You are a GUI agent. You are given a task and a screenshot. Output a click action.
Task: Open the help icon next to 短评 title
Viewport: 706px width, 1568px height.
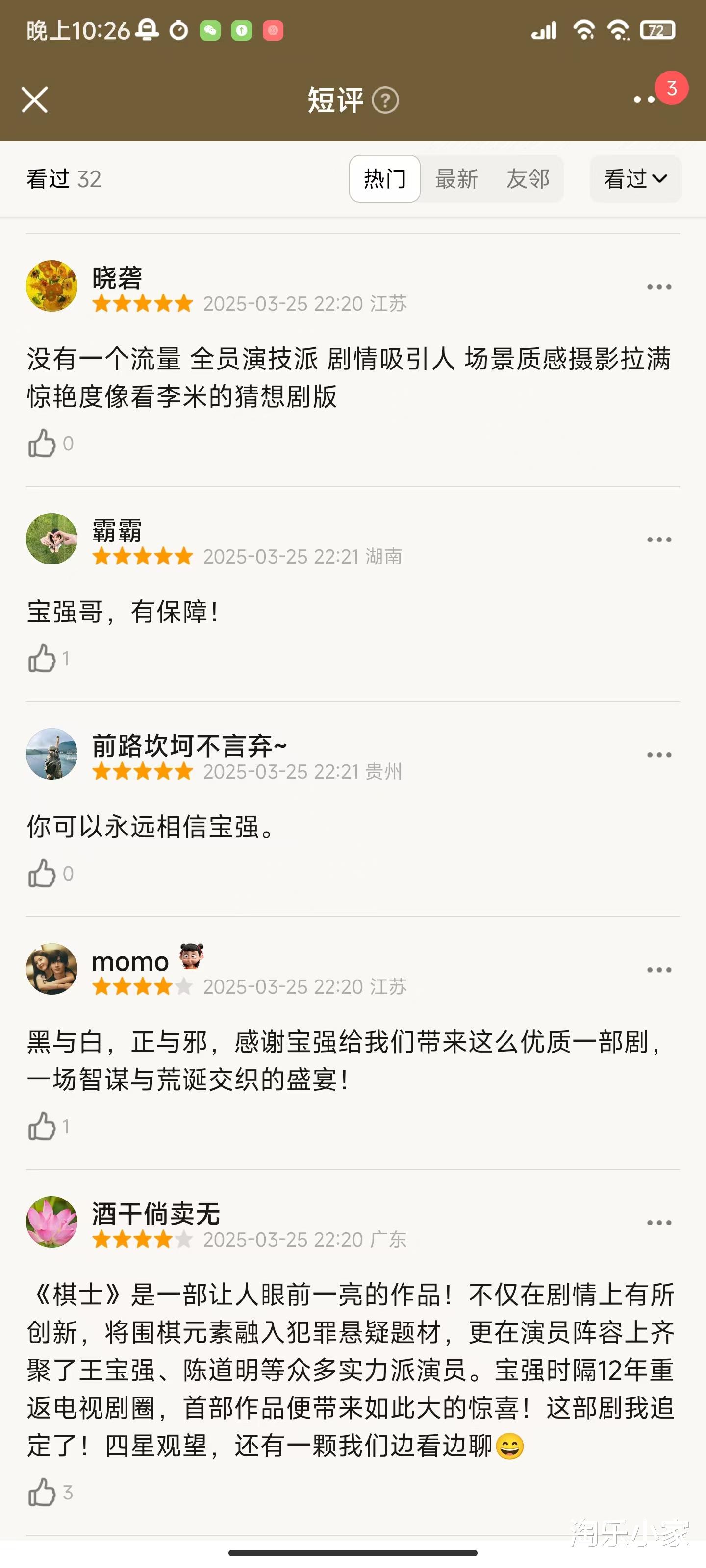point(386,100)
